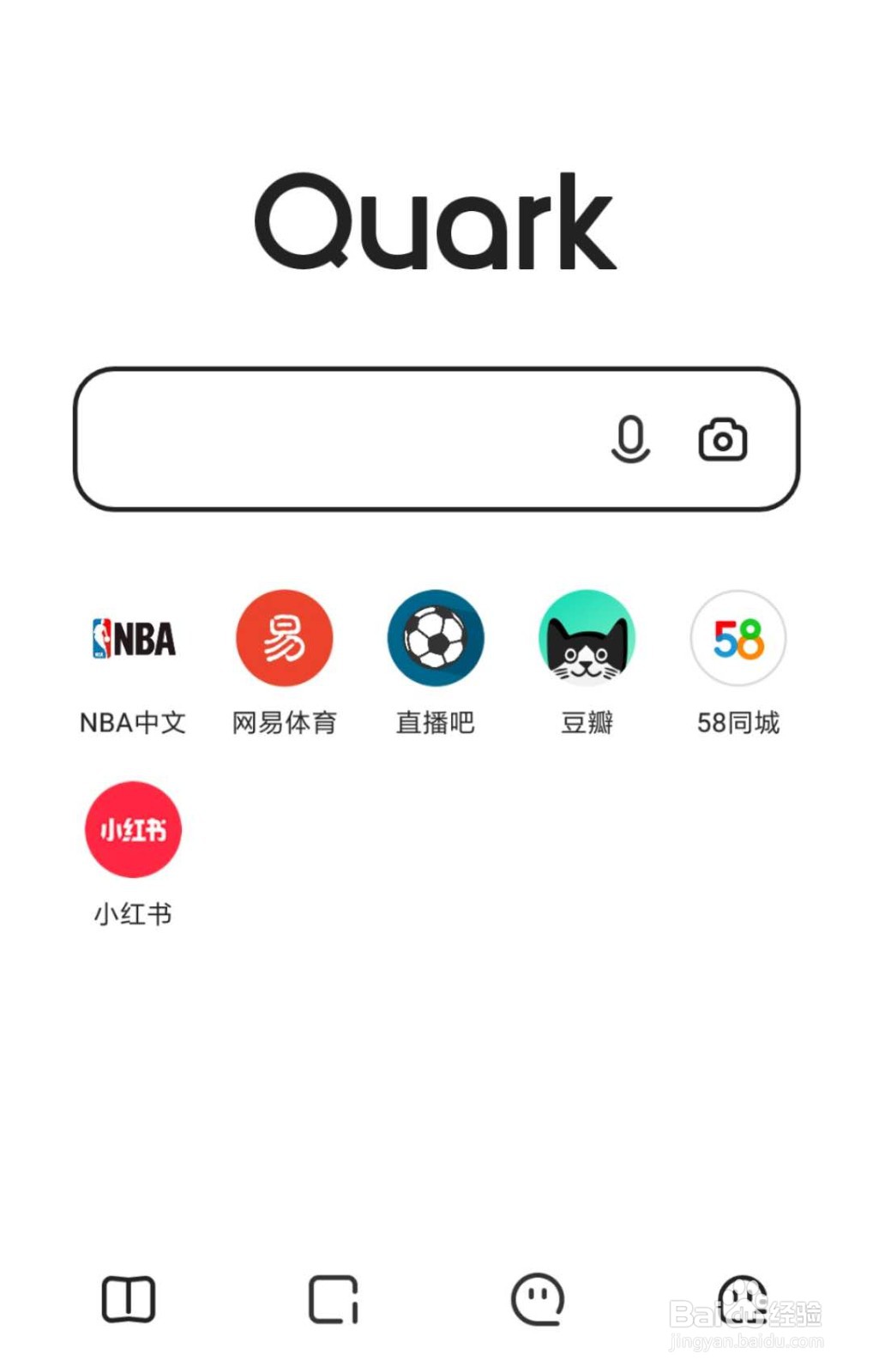The height and width of the screenshot is (1372, 873).
Task: Tap the 58同城 text link
Action: point(737,723)
